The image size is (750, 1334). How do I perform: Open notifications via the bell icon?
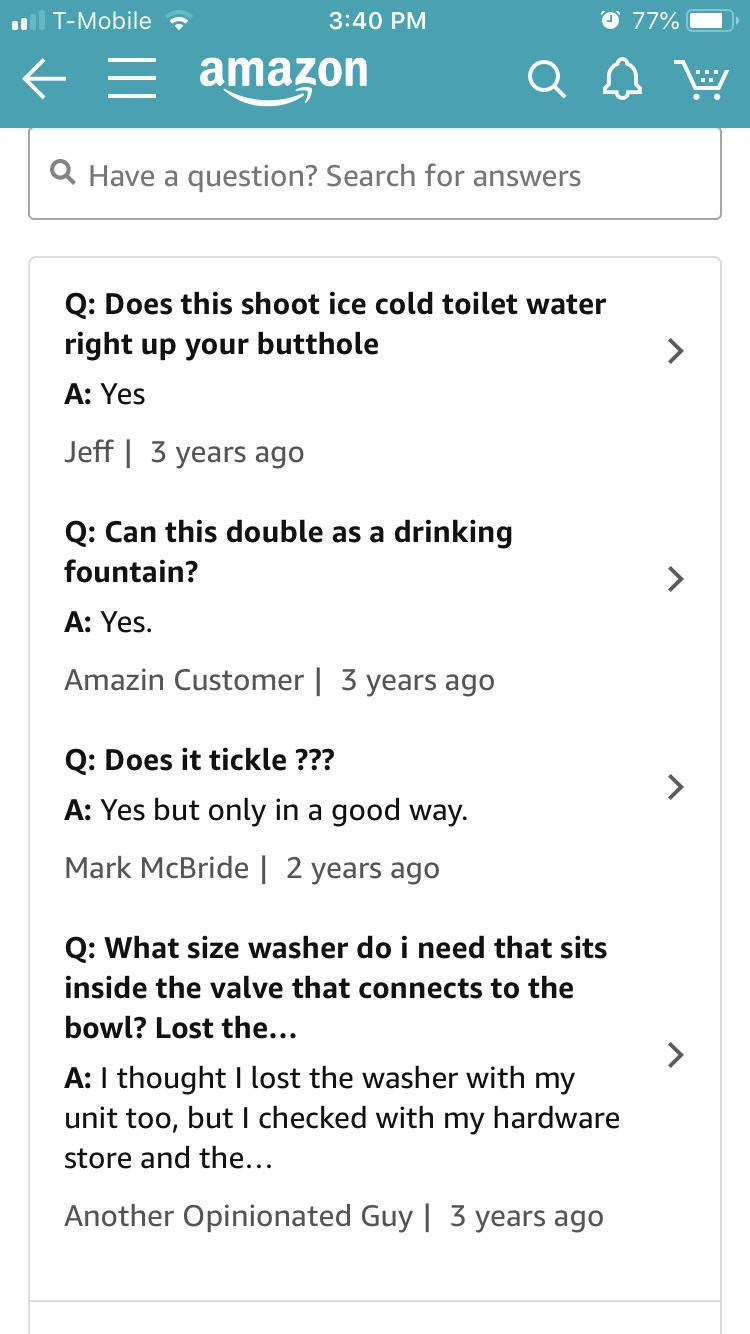(622, 78)
